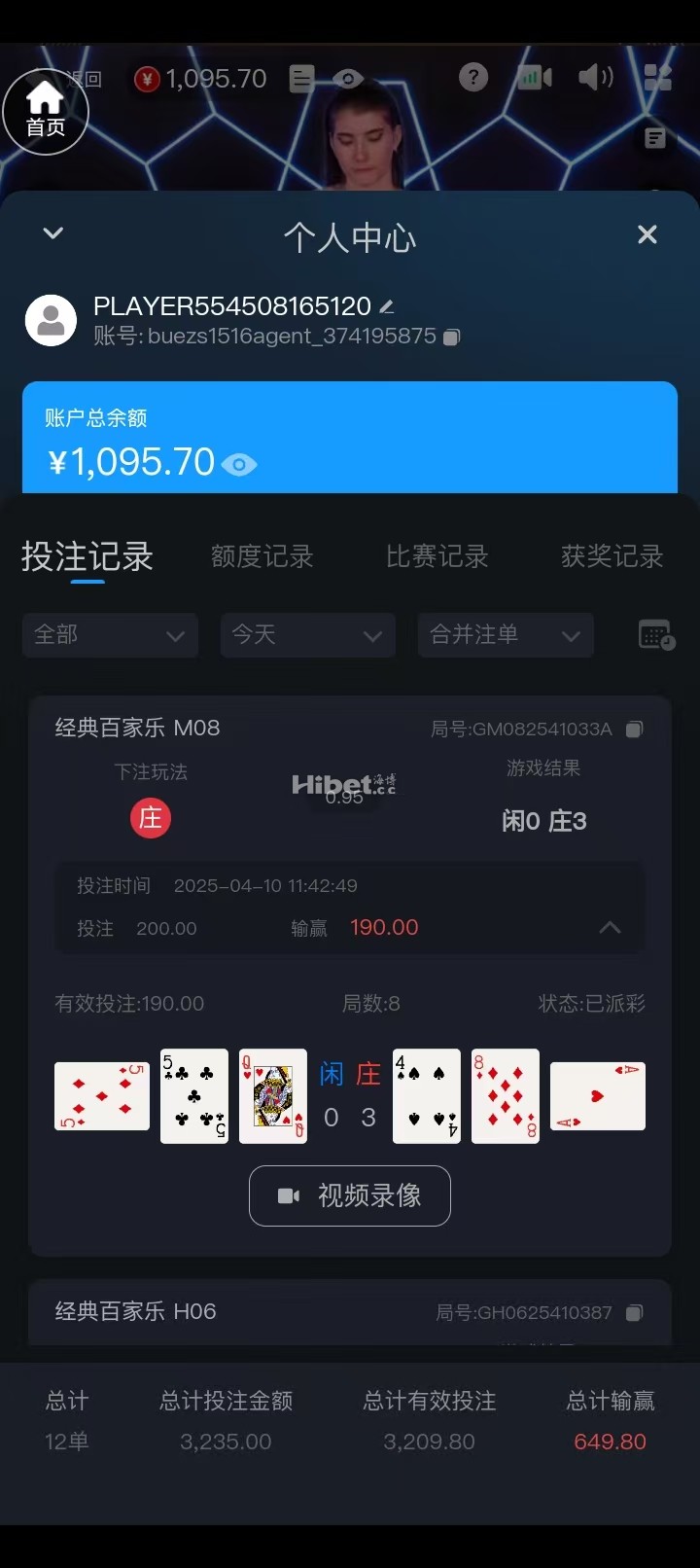Click the yuan balance refresh icon
The image size is (700, 1568).
146,78
